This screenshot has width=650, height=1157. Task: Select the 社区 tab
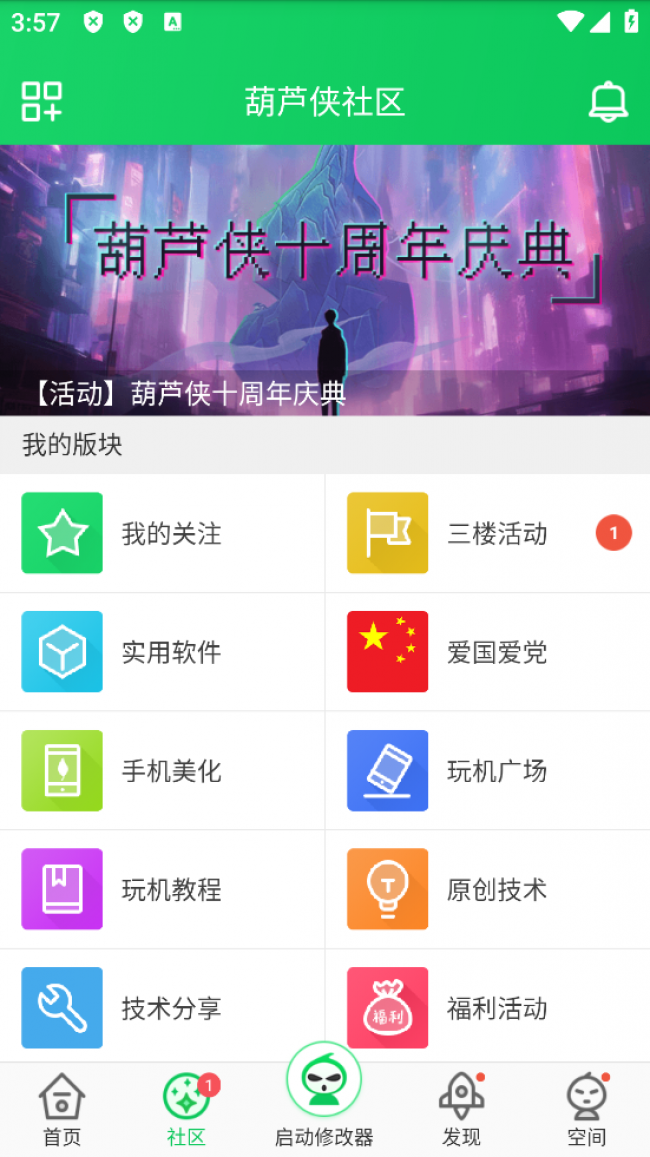click(x=186, y=1110)
